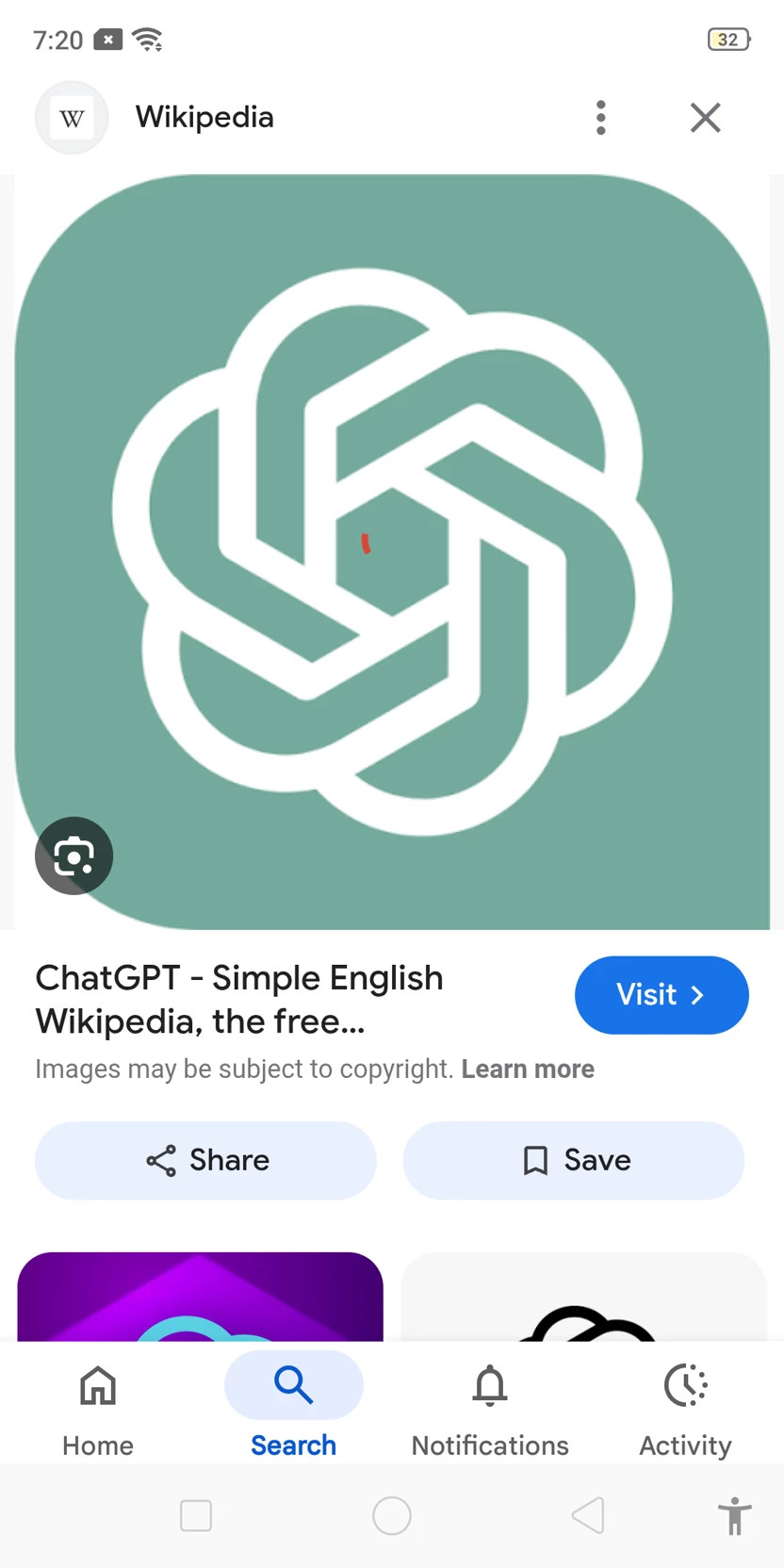Open the Wikipedia source site icon
The height and width of the screenshot is (1568, 784).
72,118
